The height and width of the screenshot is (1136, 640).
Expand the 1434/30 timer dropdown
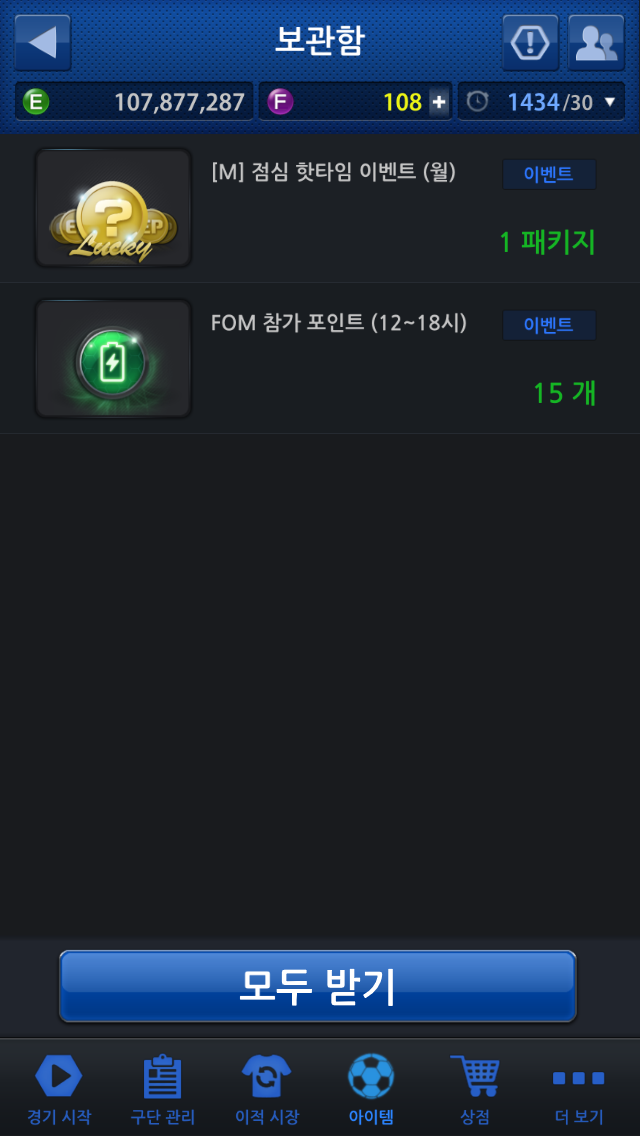coord(609,102)
